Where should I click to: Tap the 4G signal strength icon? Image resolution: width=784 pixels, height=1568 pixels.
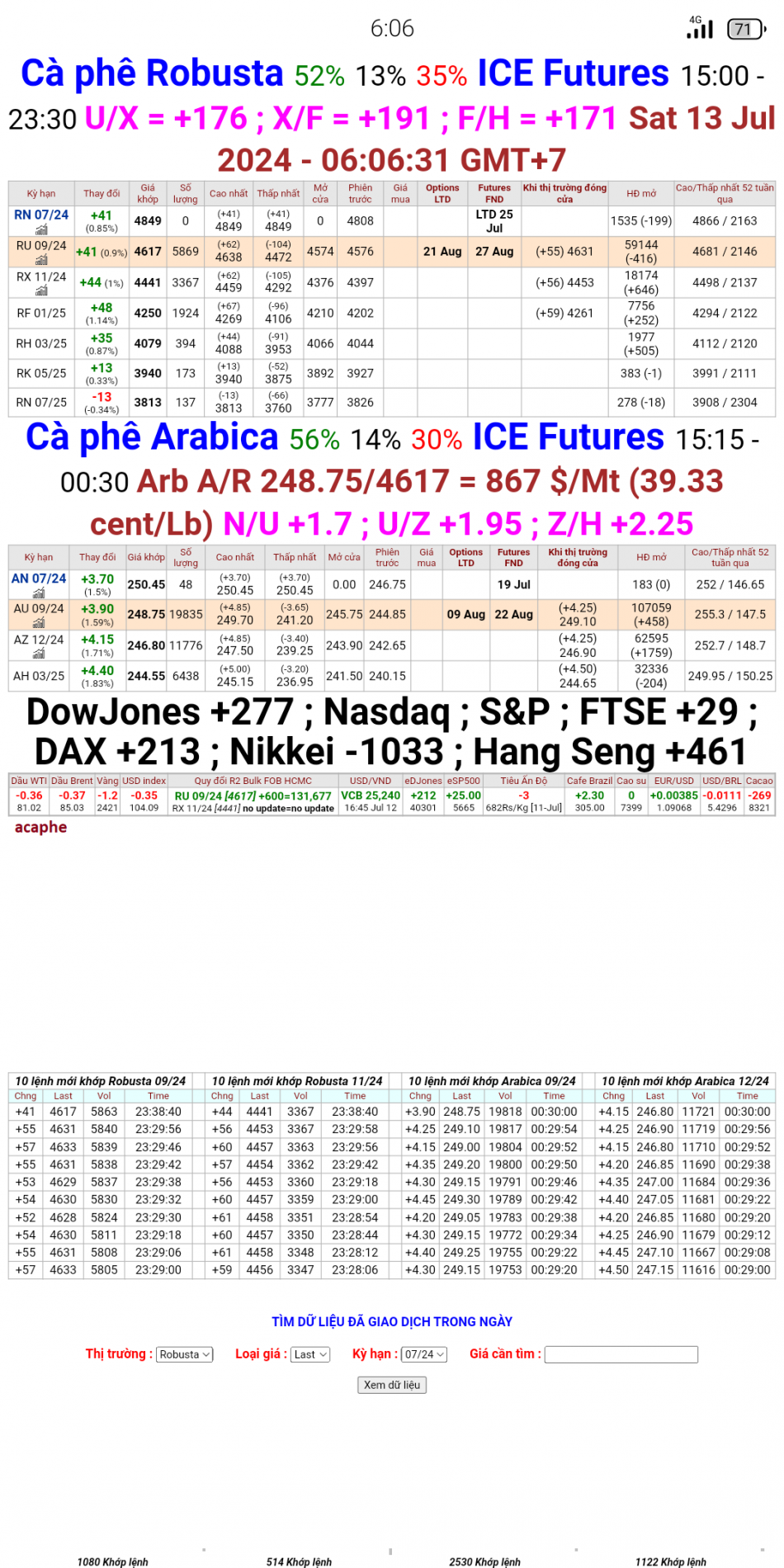click(x=698, y=28)
